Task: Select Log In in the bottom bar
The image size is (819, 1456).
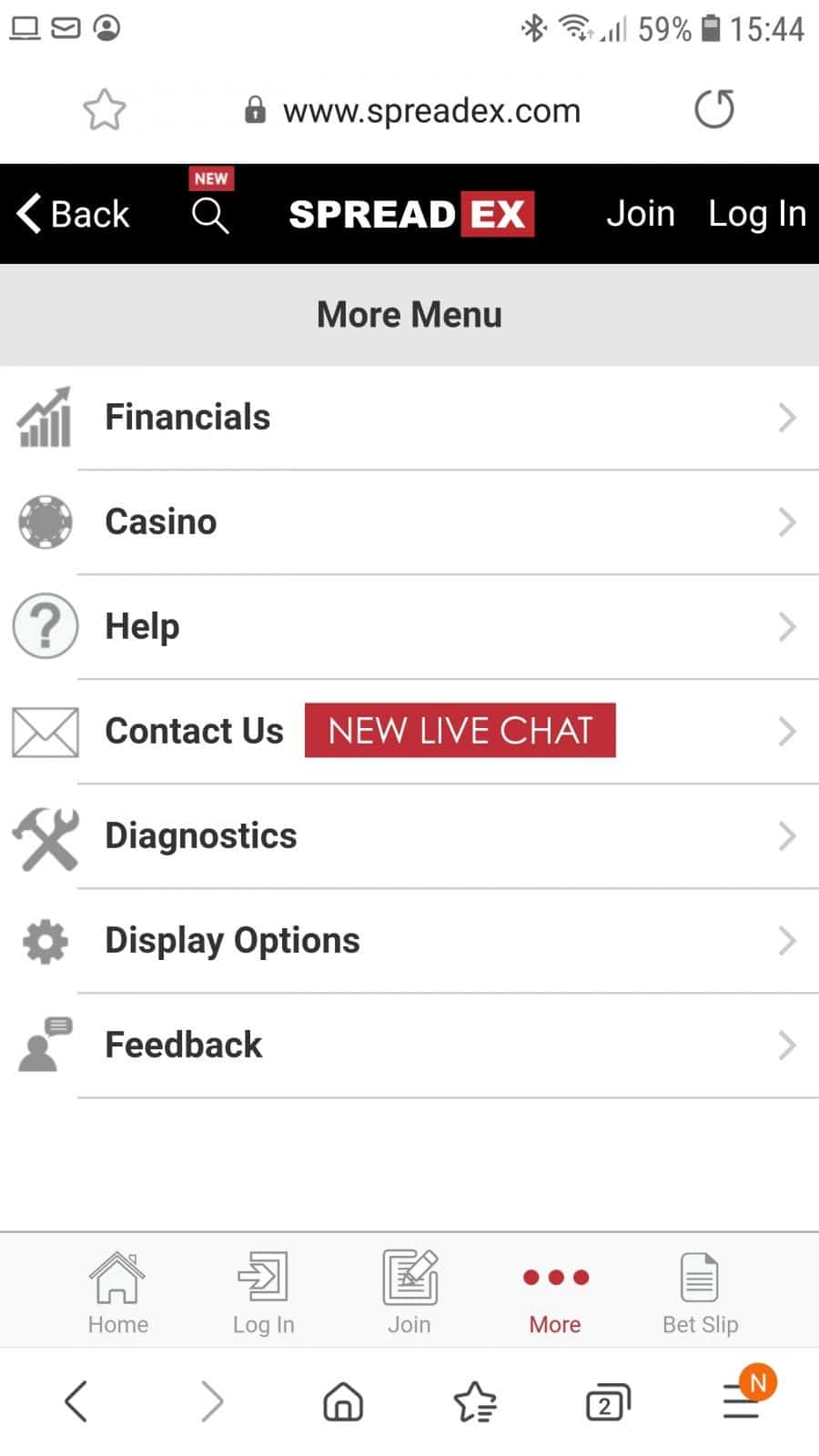Action: 264,1292
